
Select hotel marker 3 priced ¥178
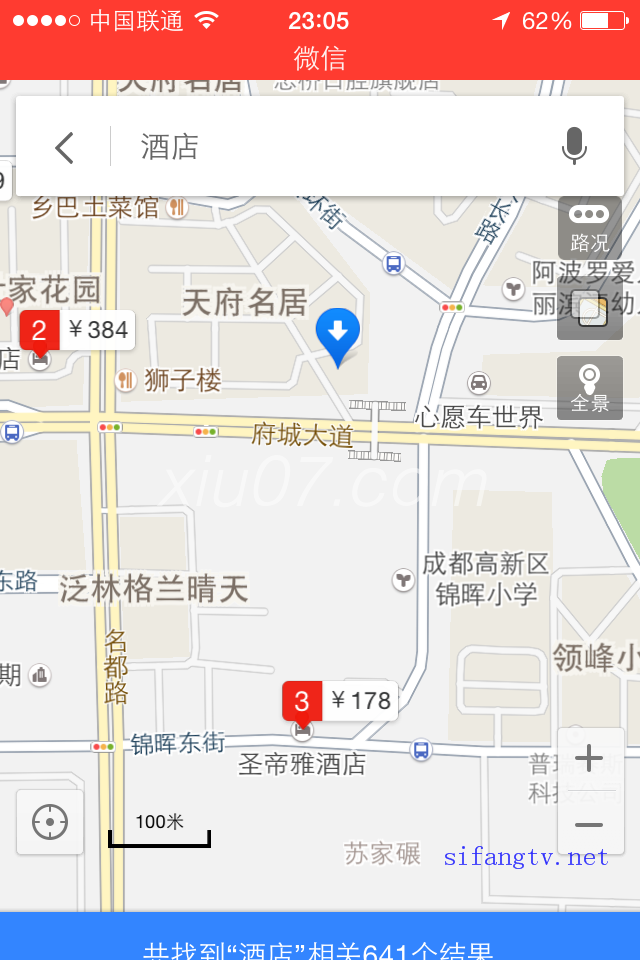(x=340, y=701)
